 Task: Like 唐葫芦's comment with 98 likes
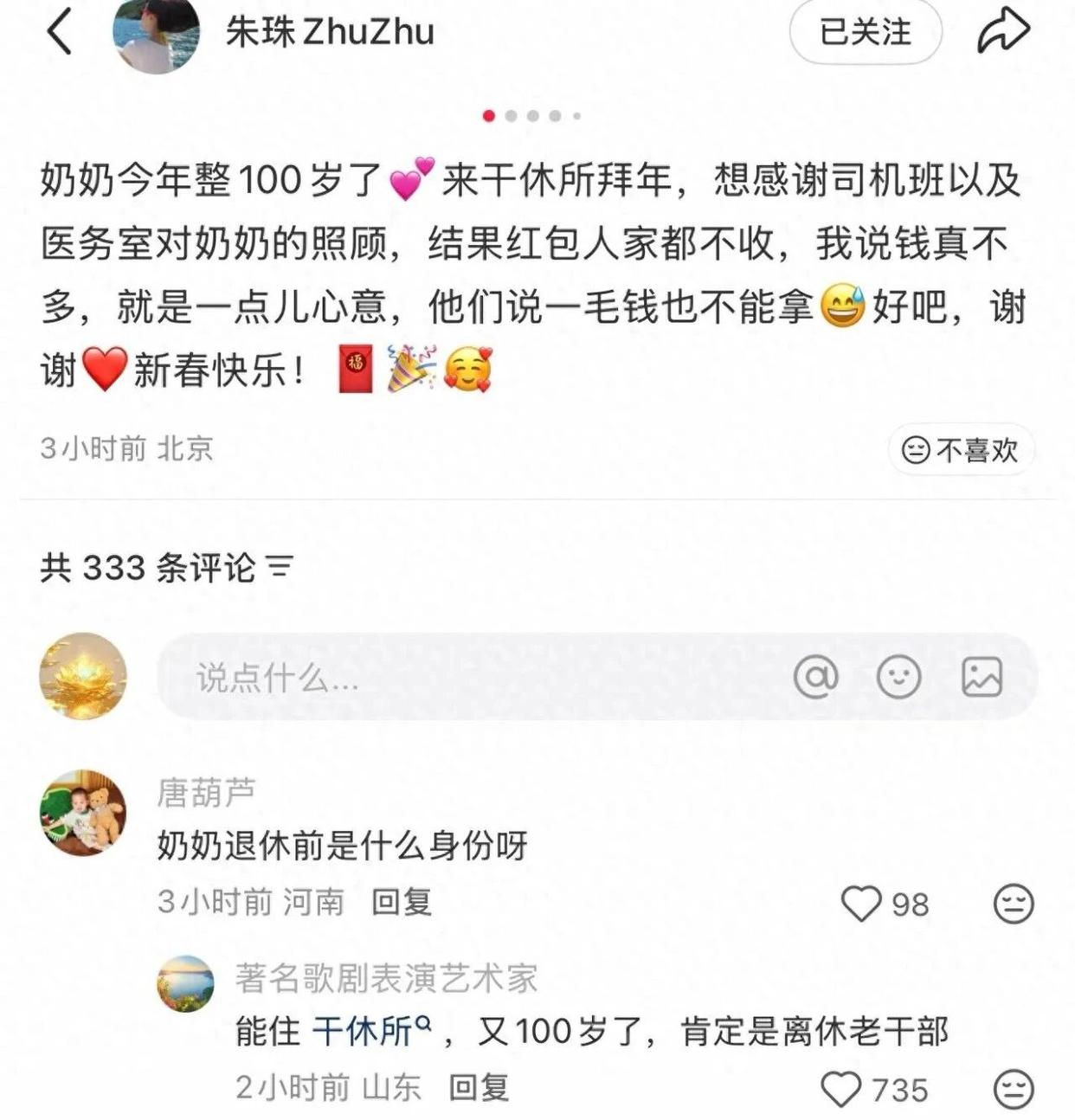[x=861, y=904]
